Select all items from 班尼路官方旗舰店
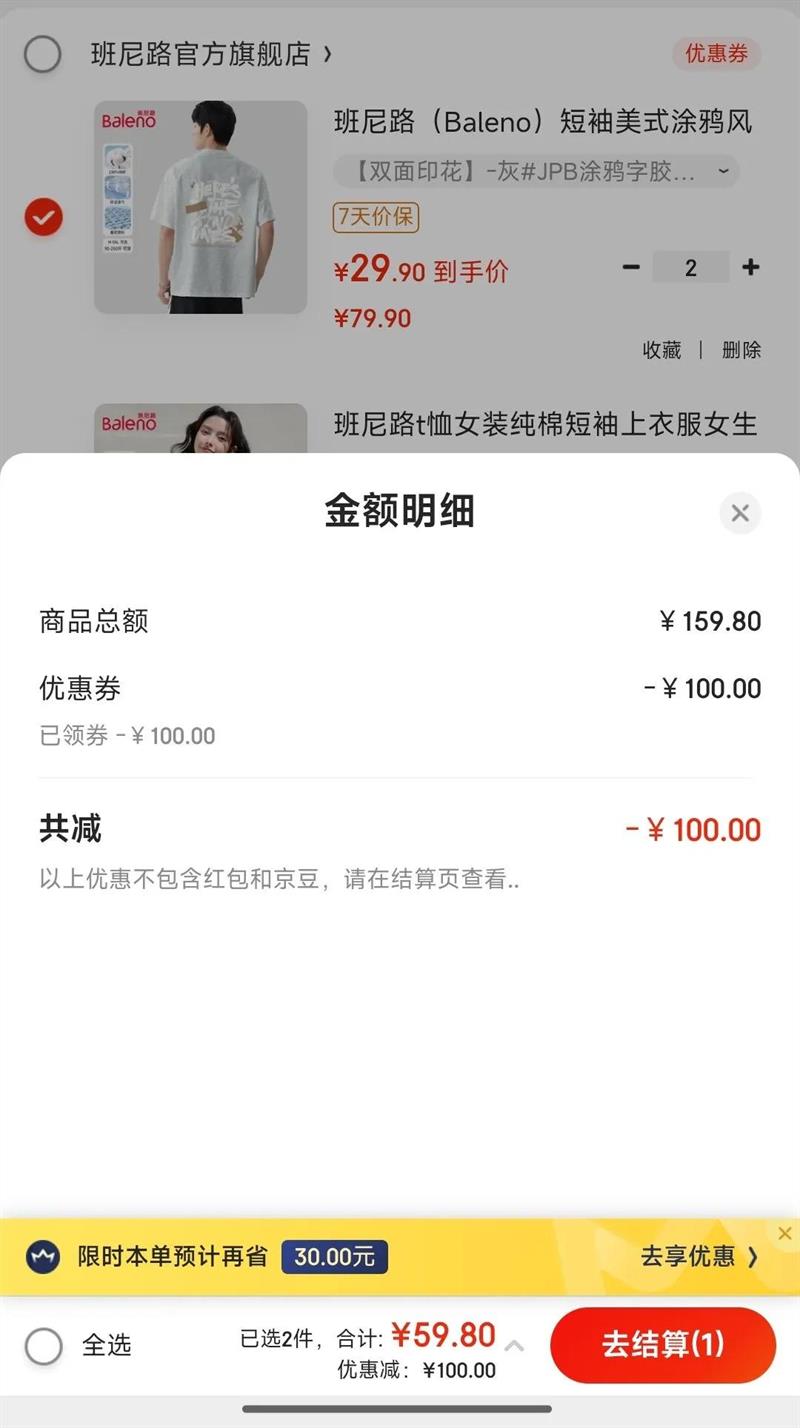 (x=43, y=54)
